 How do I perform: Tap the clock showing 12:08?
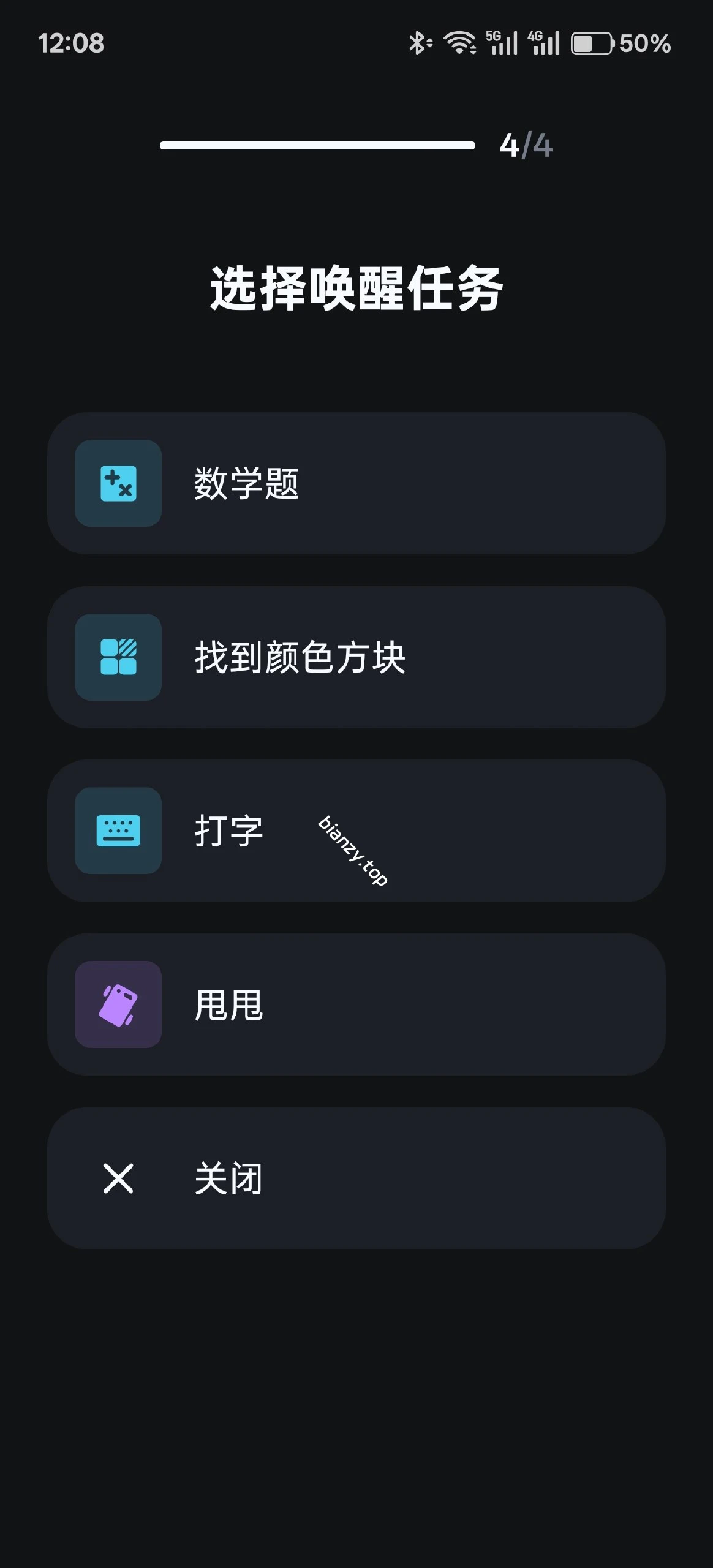pos(72,44)
